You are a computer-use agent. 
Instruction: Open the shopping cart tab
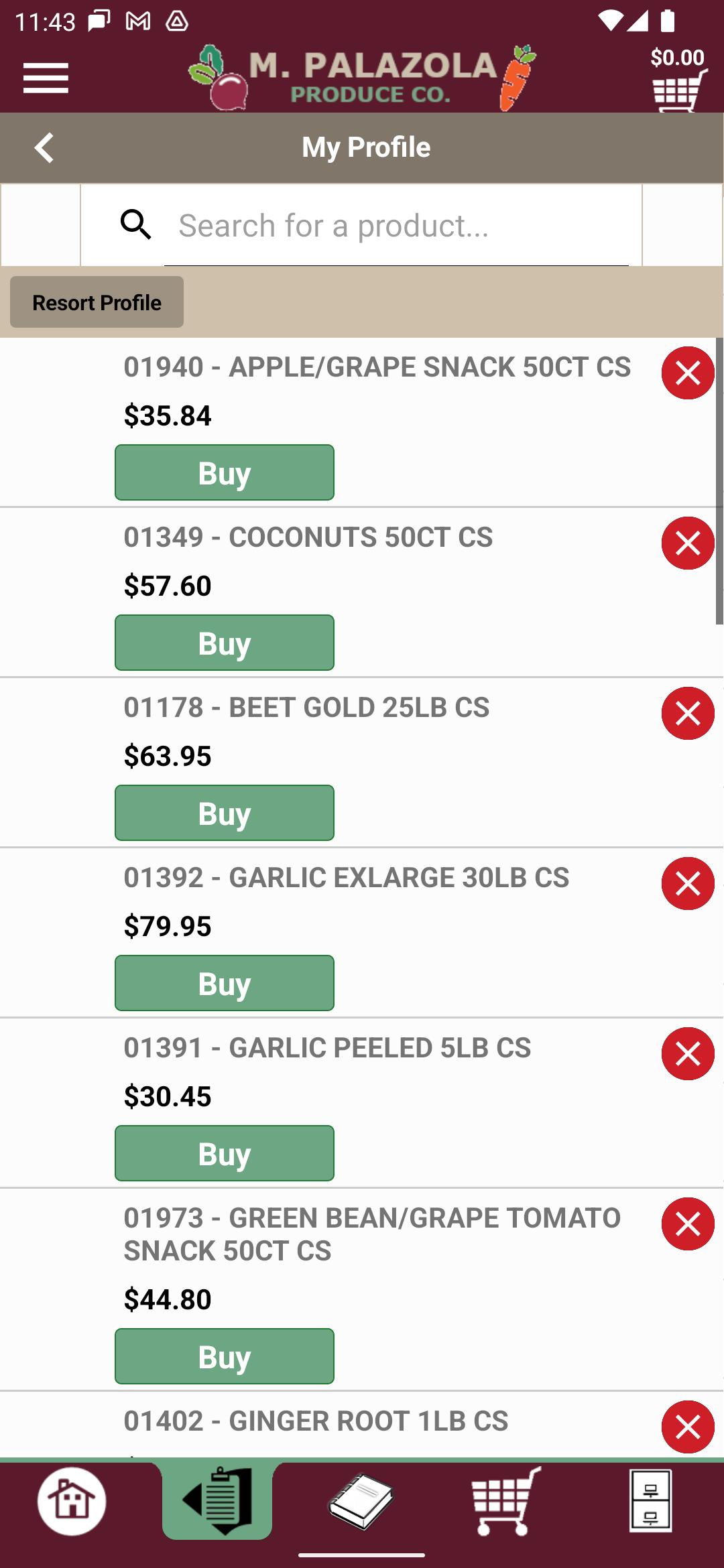[506, 1502]
